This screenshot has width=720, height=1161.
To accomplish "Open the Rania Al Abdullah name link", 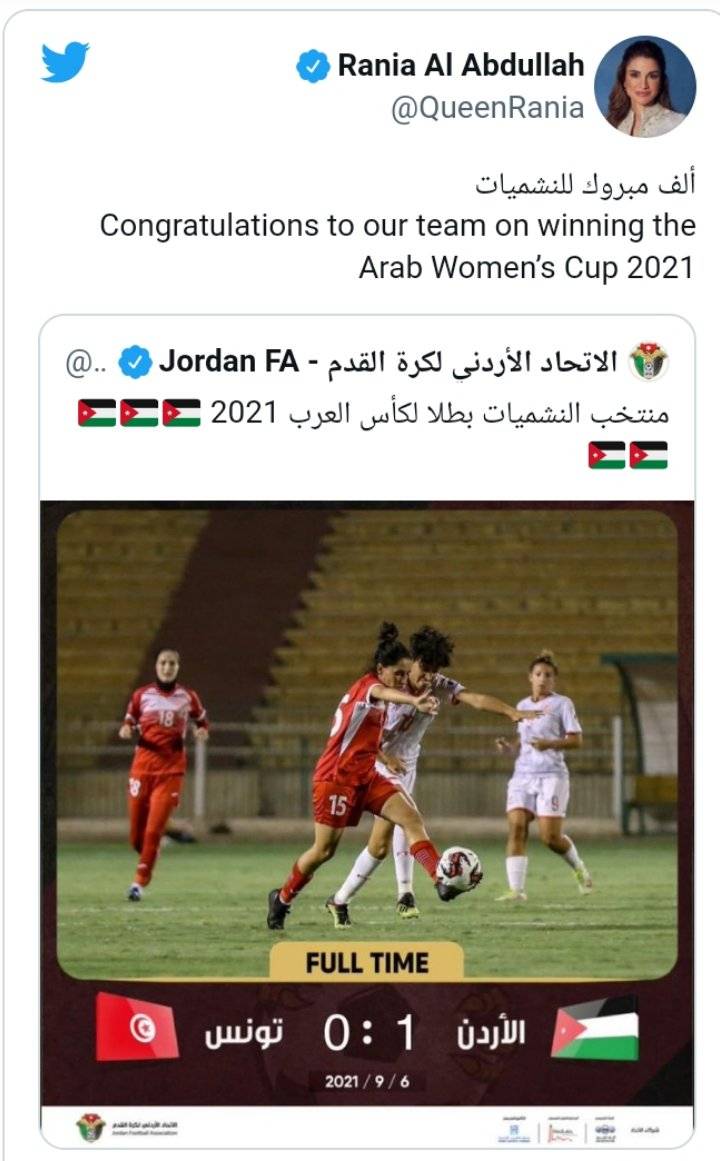I will tap(461, 66).
